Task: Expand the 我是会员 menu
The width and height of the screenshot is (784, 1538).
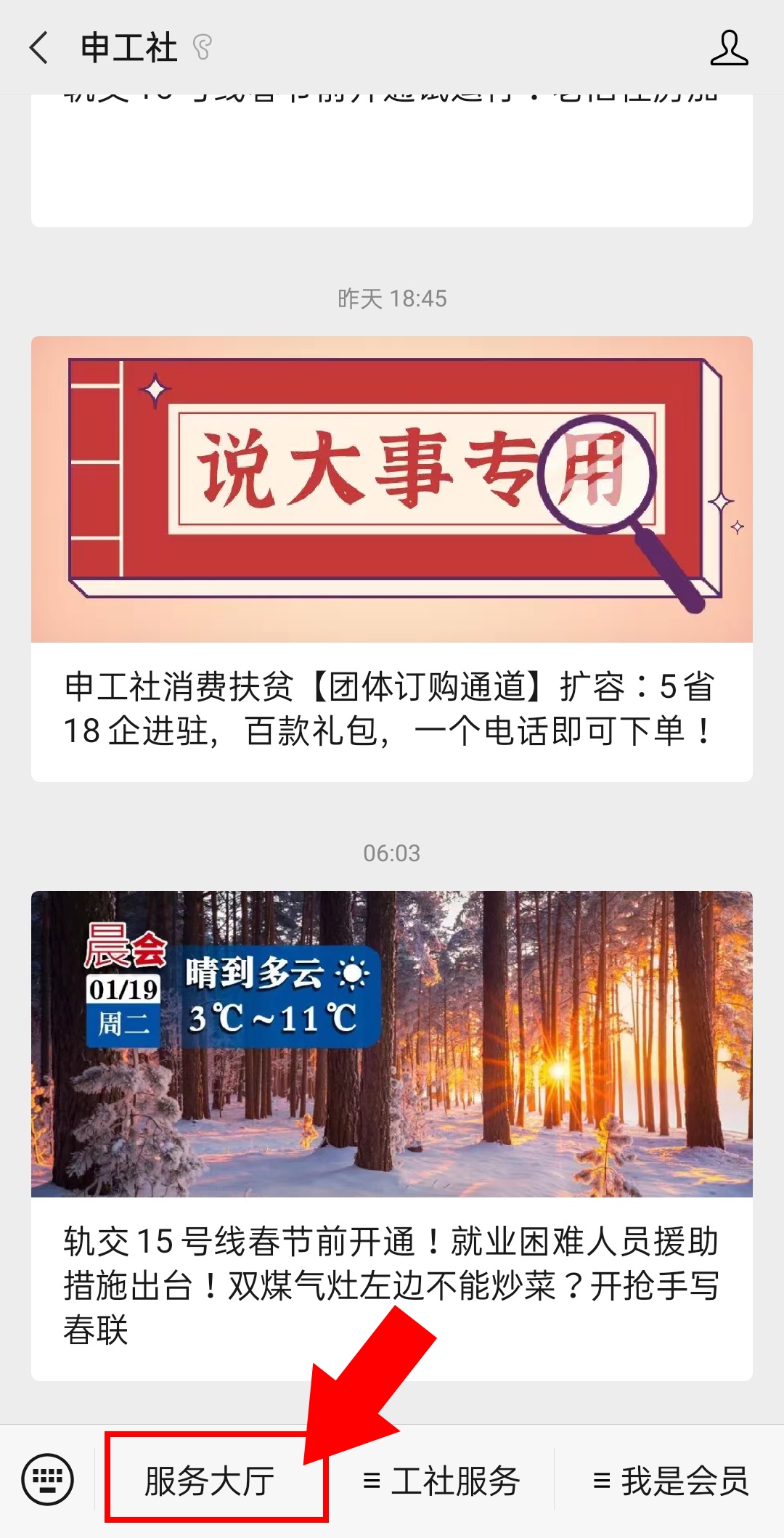Action: pos(671,1481)
